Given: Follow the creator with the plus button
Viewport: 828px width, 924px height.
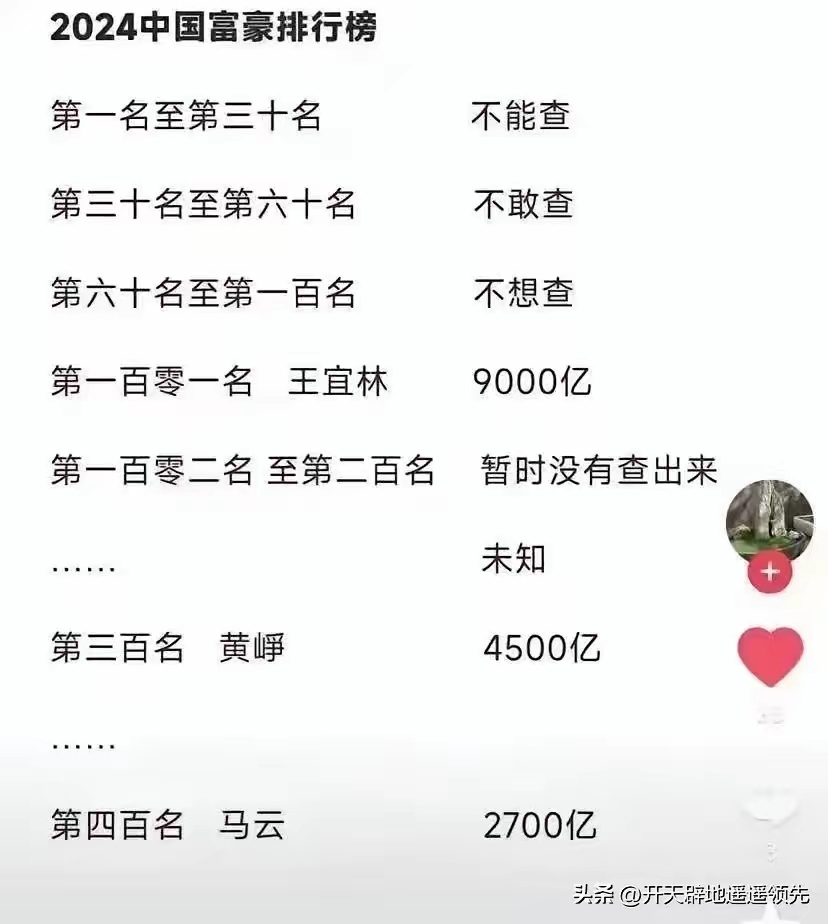Looking at the screenshot, I should point(769,573).
